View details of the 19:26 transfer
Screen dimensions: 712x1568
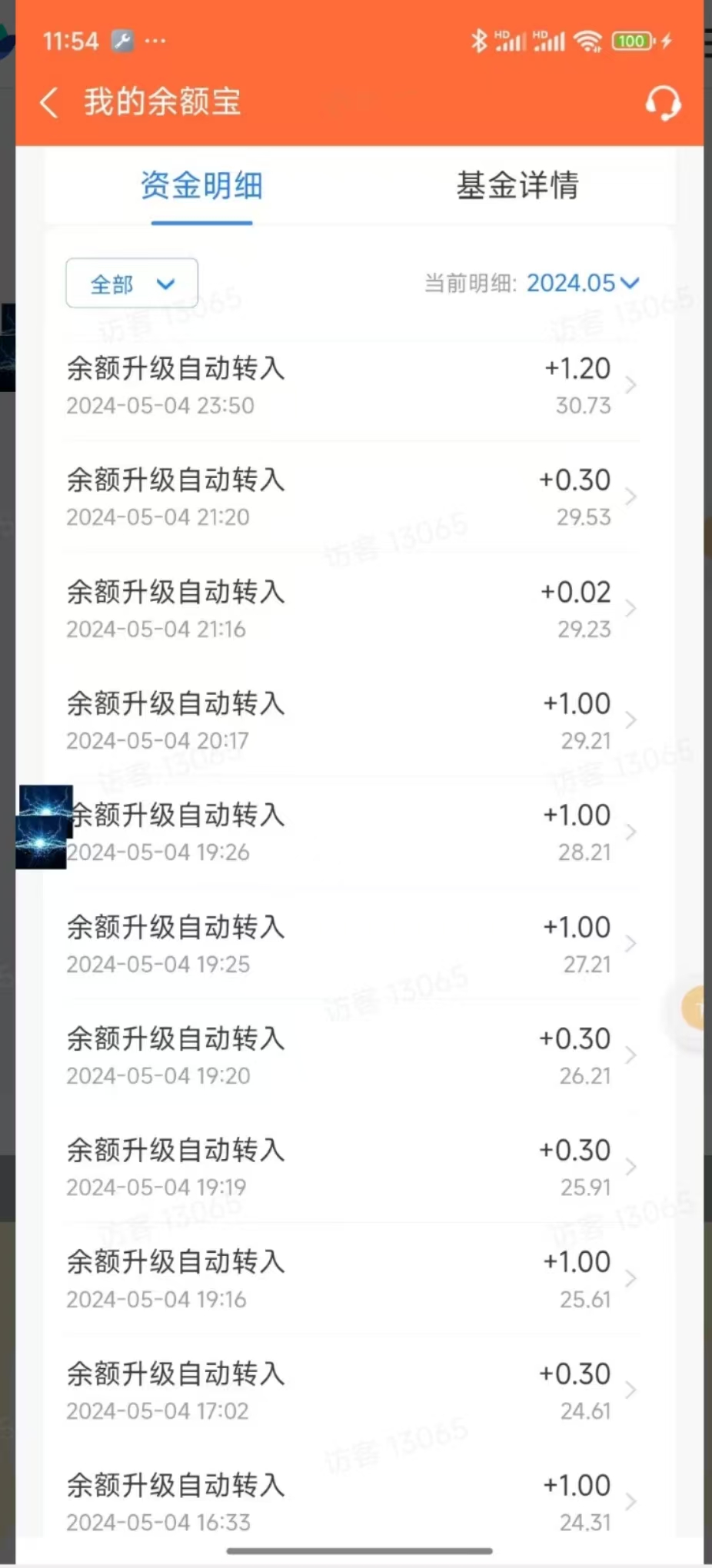[x=351, y=832]
